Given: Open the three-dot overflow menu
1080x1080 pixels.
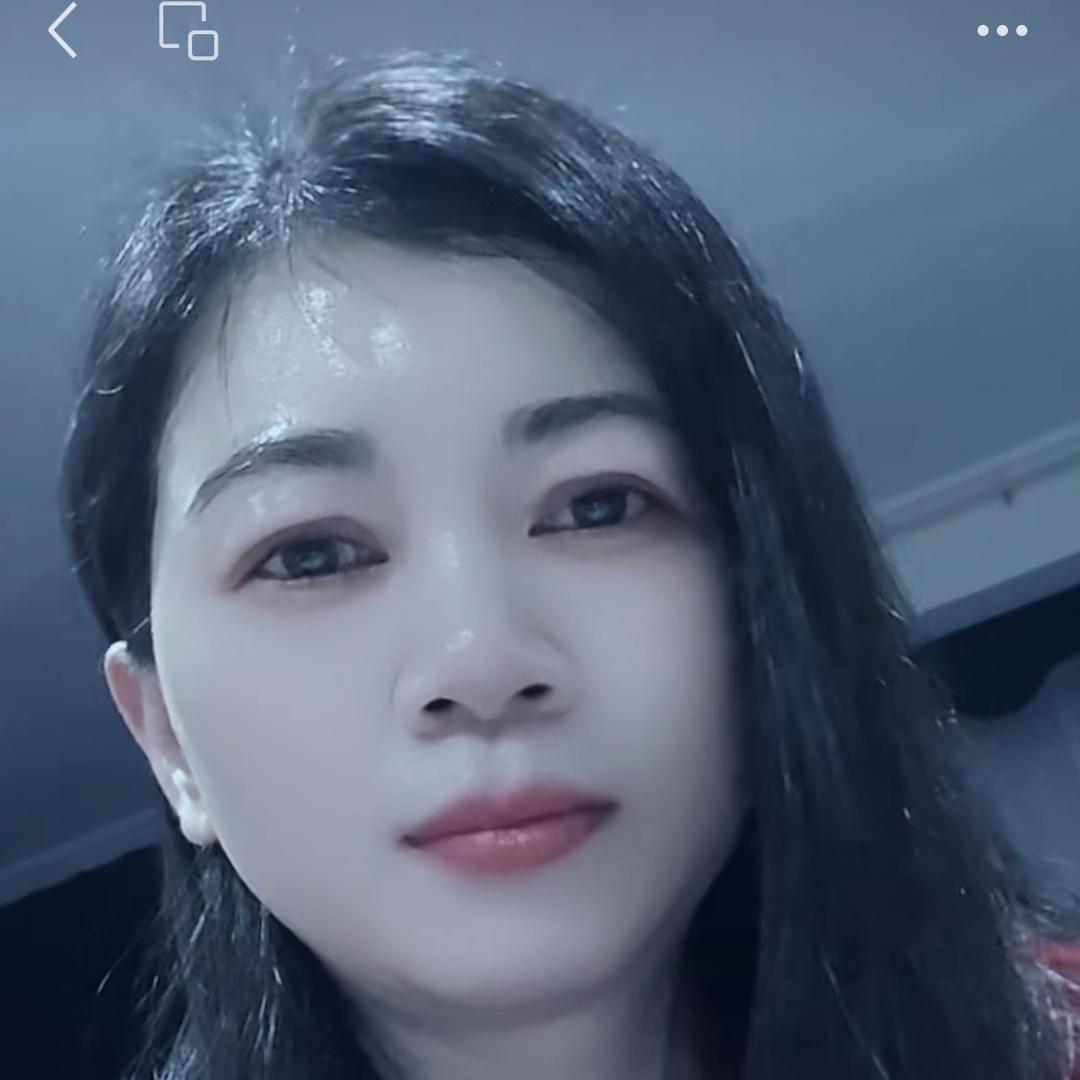Looking at the screenshot, I should click(x=1002, y=31).
